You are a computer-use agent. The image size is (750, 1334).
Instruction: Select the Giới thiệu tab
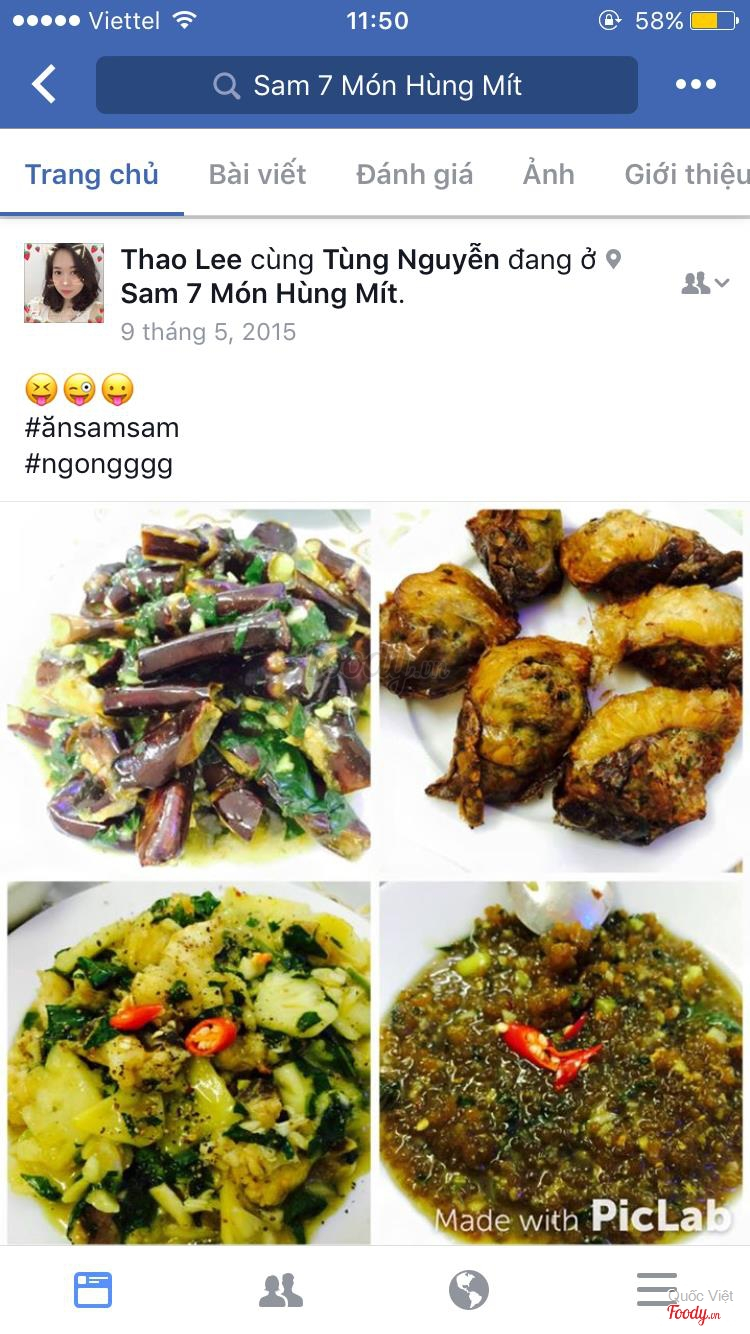[x=686, y=174]
